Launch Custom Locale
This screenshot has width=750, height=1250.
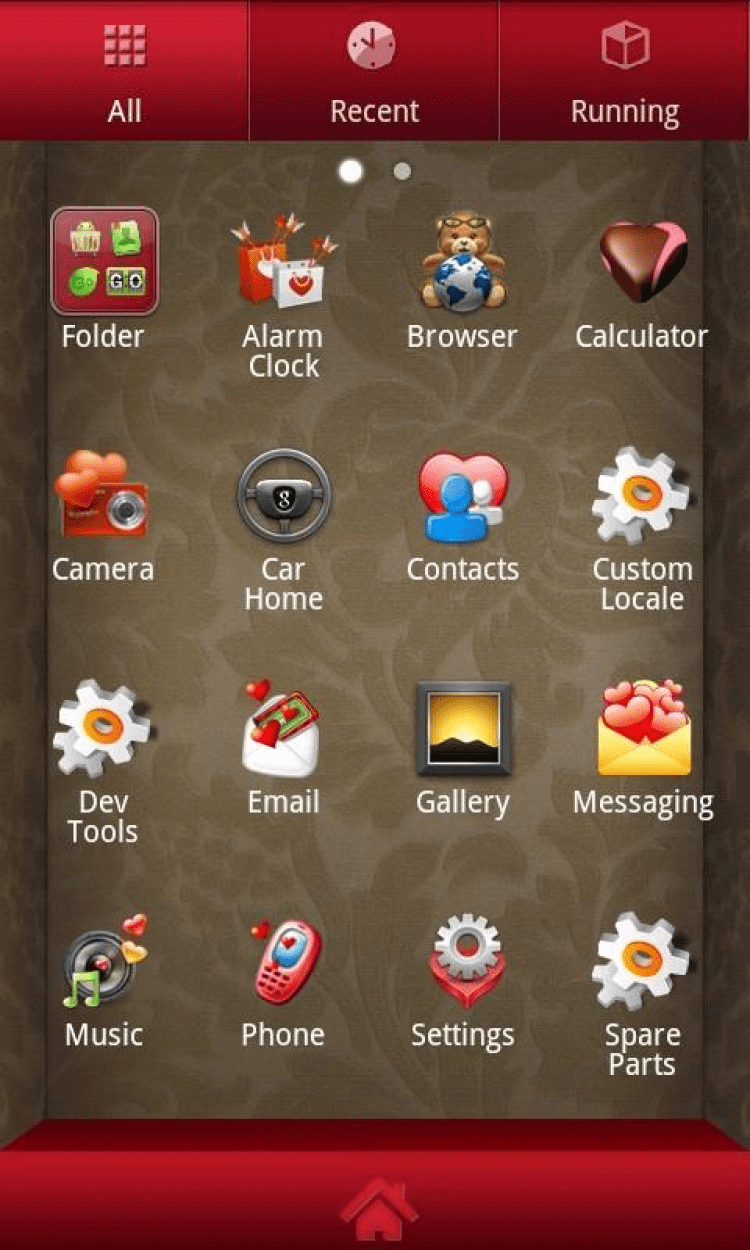pos(642,496)
